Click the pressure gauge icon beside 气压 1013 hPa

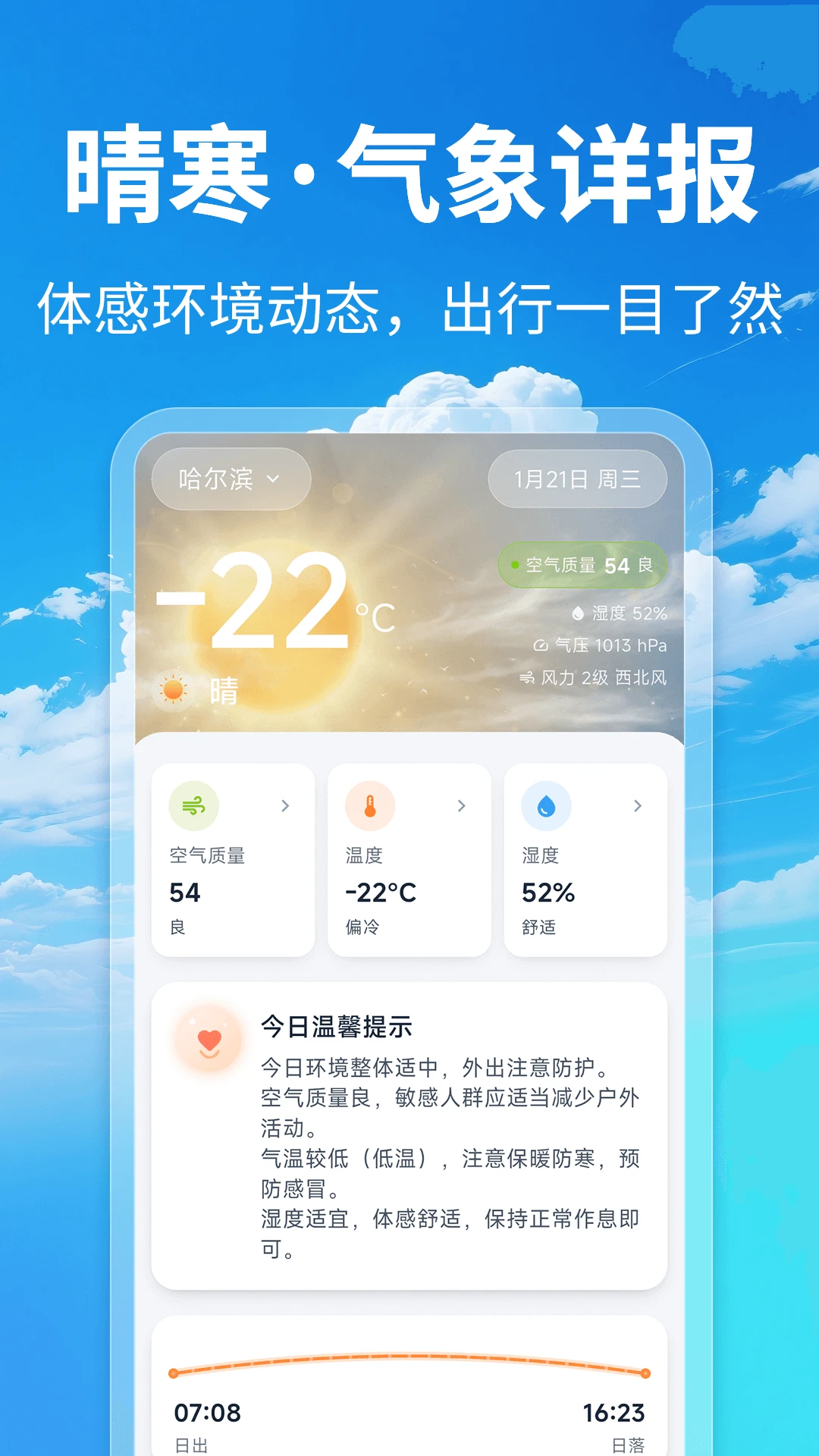click(x=538, y=647)
